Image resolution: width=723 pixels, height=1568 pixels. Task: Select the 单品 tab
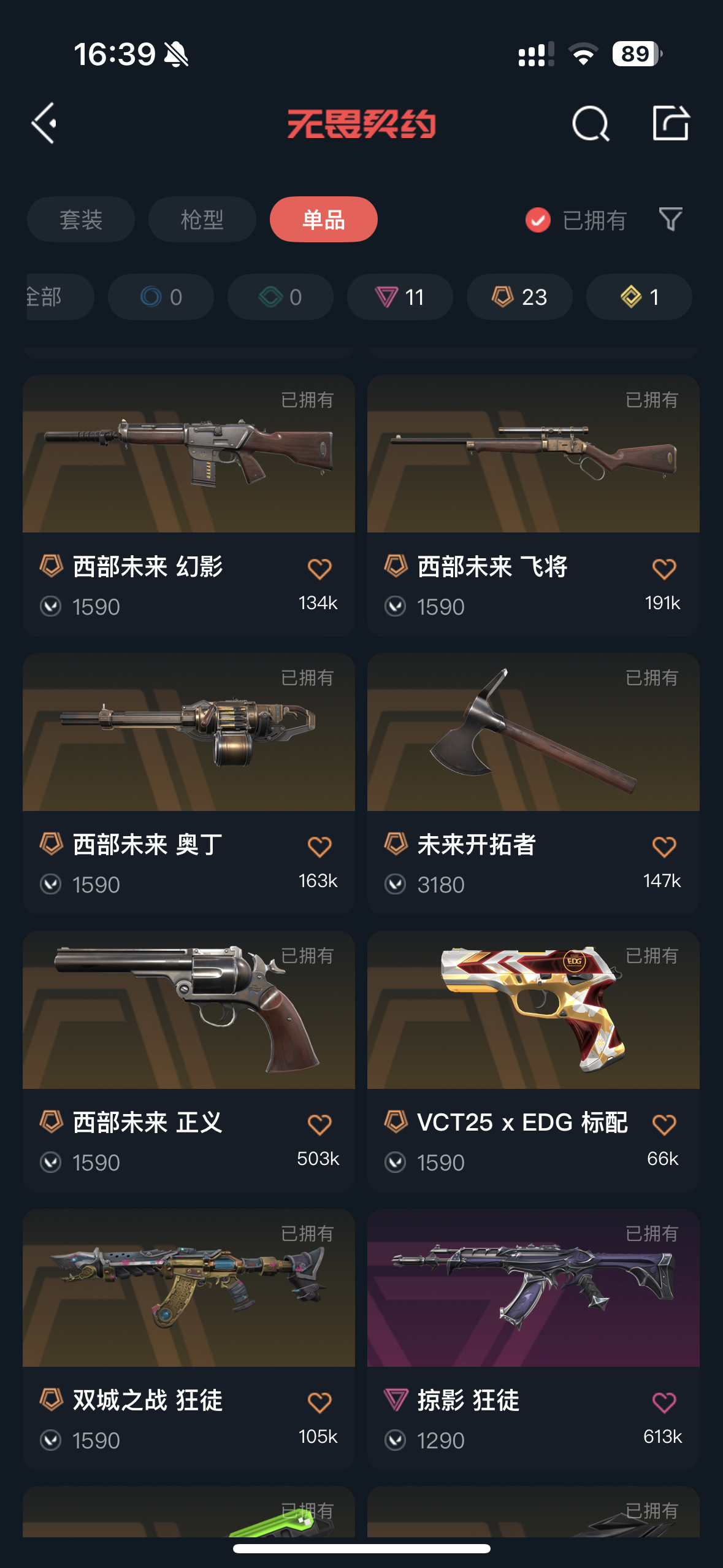coord(323,220)
